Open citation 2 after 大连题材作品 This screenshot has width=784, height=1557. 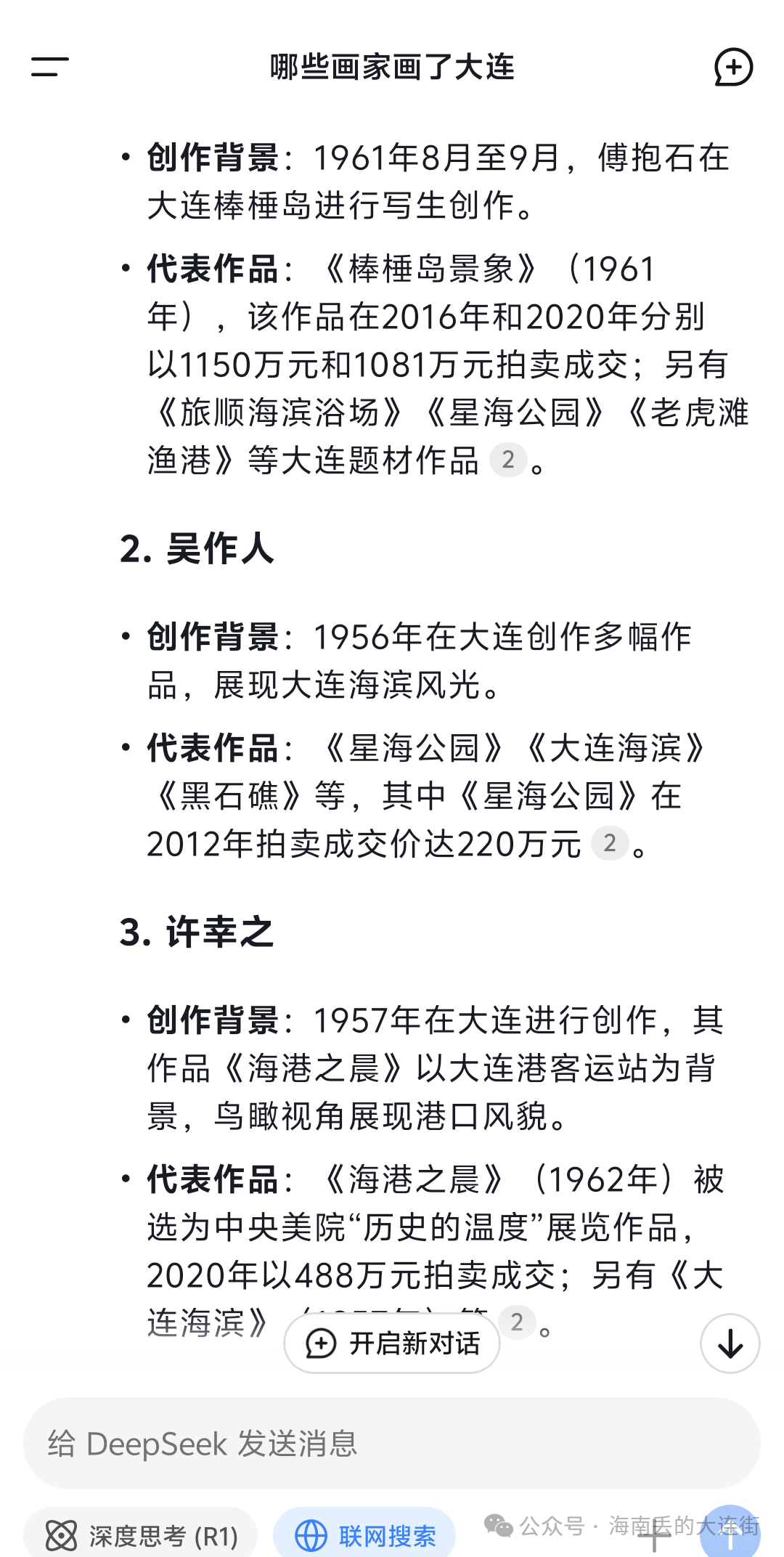point(508,460)
